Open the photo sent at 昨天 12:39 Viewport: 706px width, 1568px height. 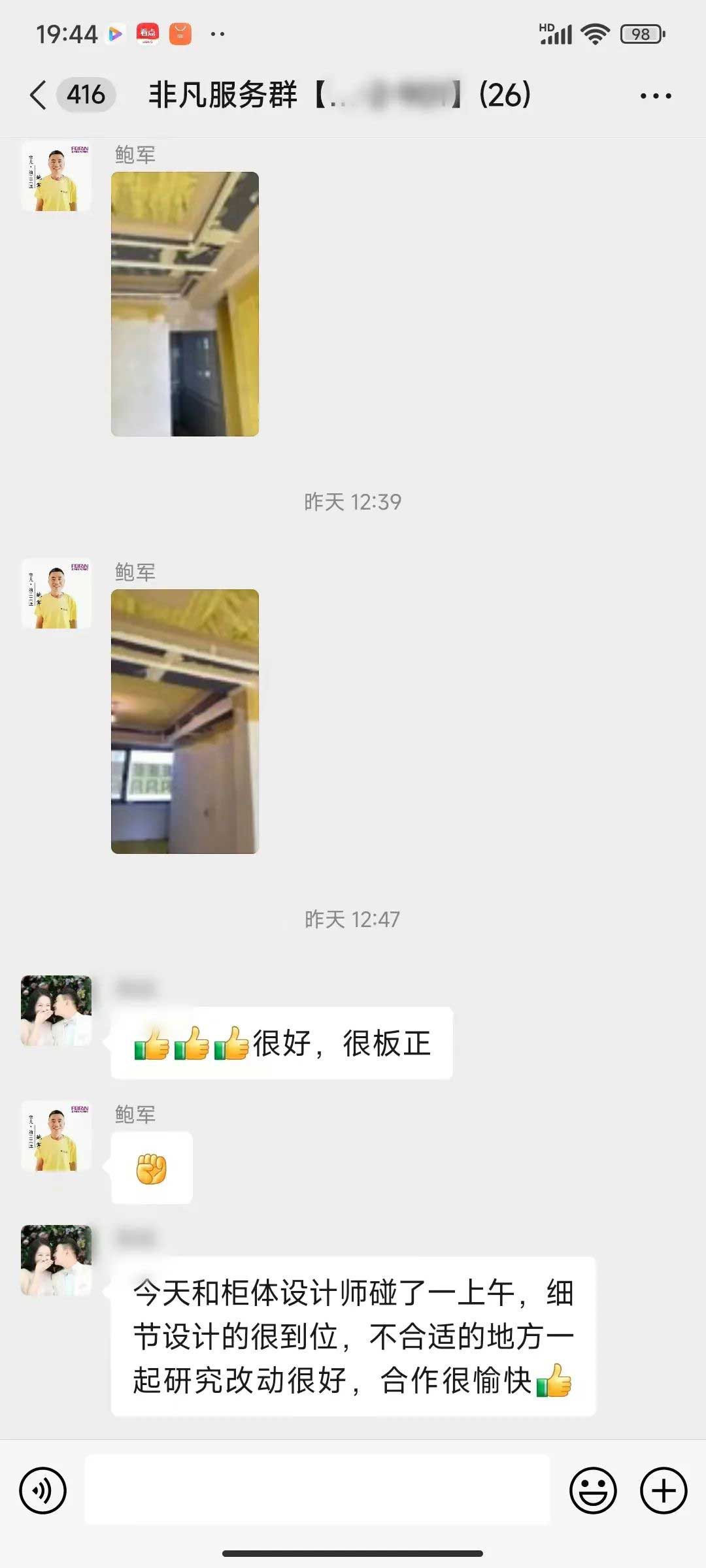pos(185,721)
